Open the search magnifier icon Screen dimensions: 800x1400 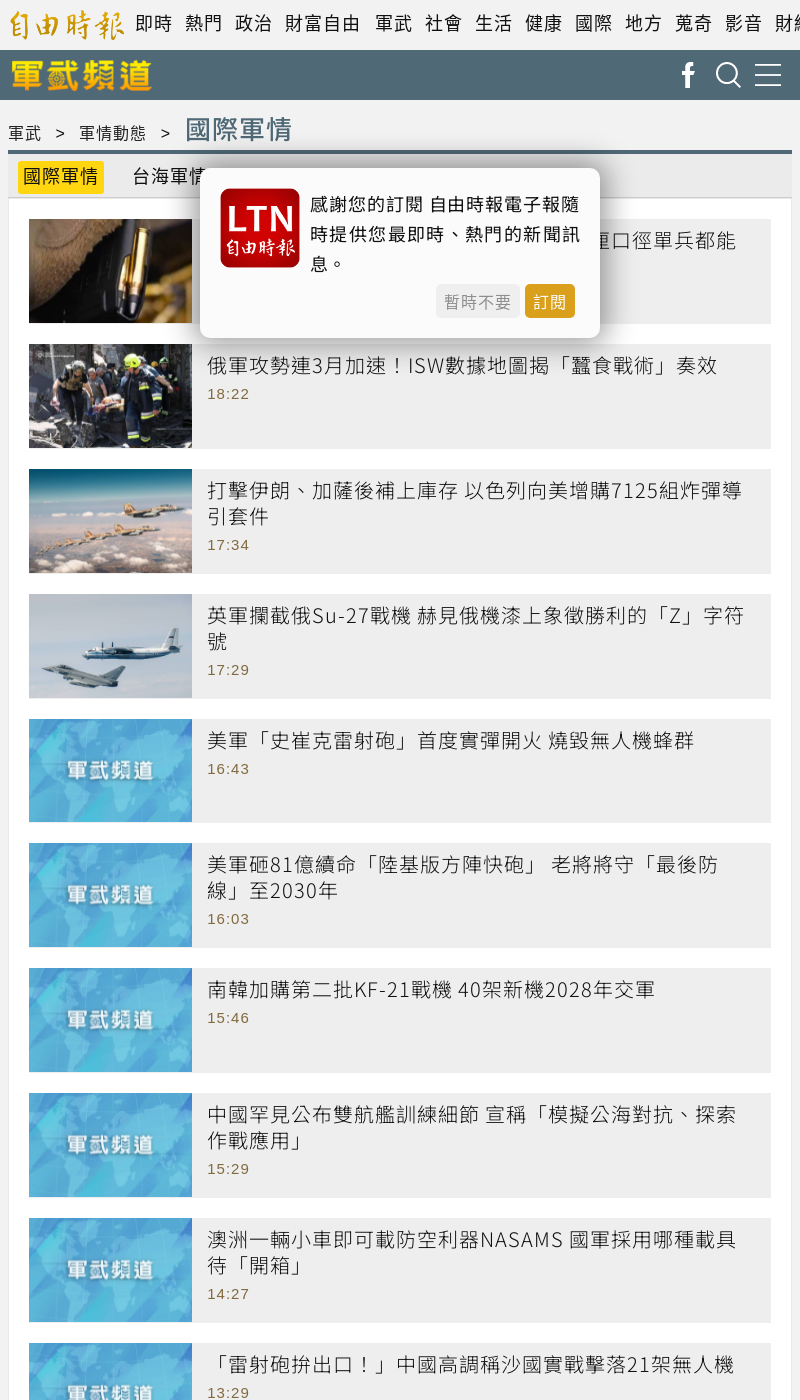[x=729, y=75]
